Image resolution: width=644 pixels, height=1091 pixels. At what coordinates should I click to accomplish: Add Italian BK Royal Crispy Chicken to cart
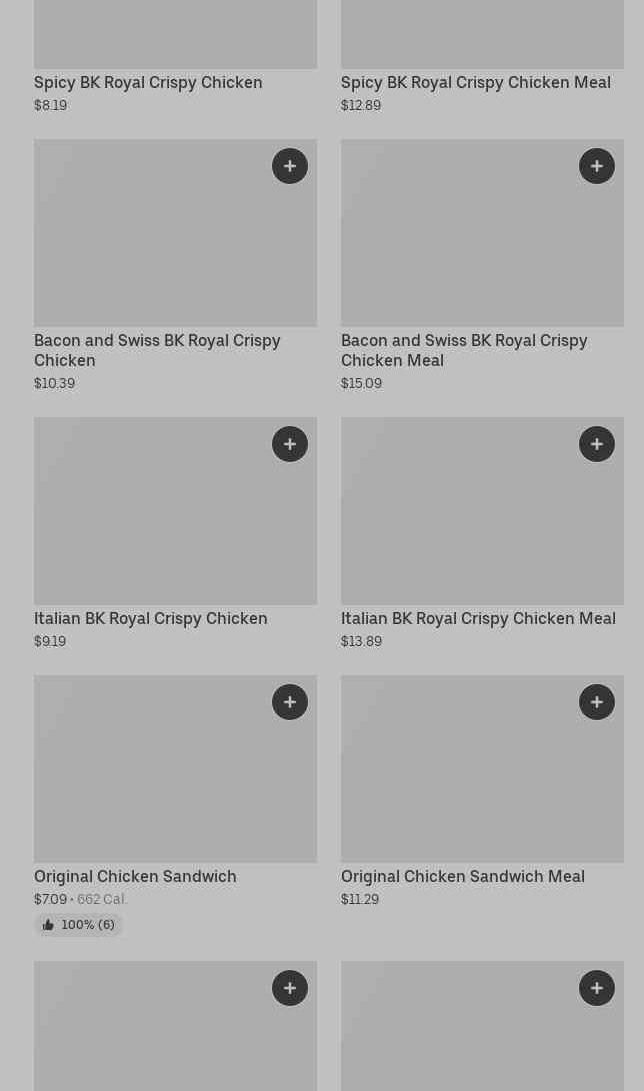[290, 444]
